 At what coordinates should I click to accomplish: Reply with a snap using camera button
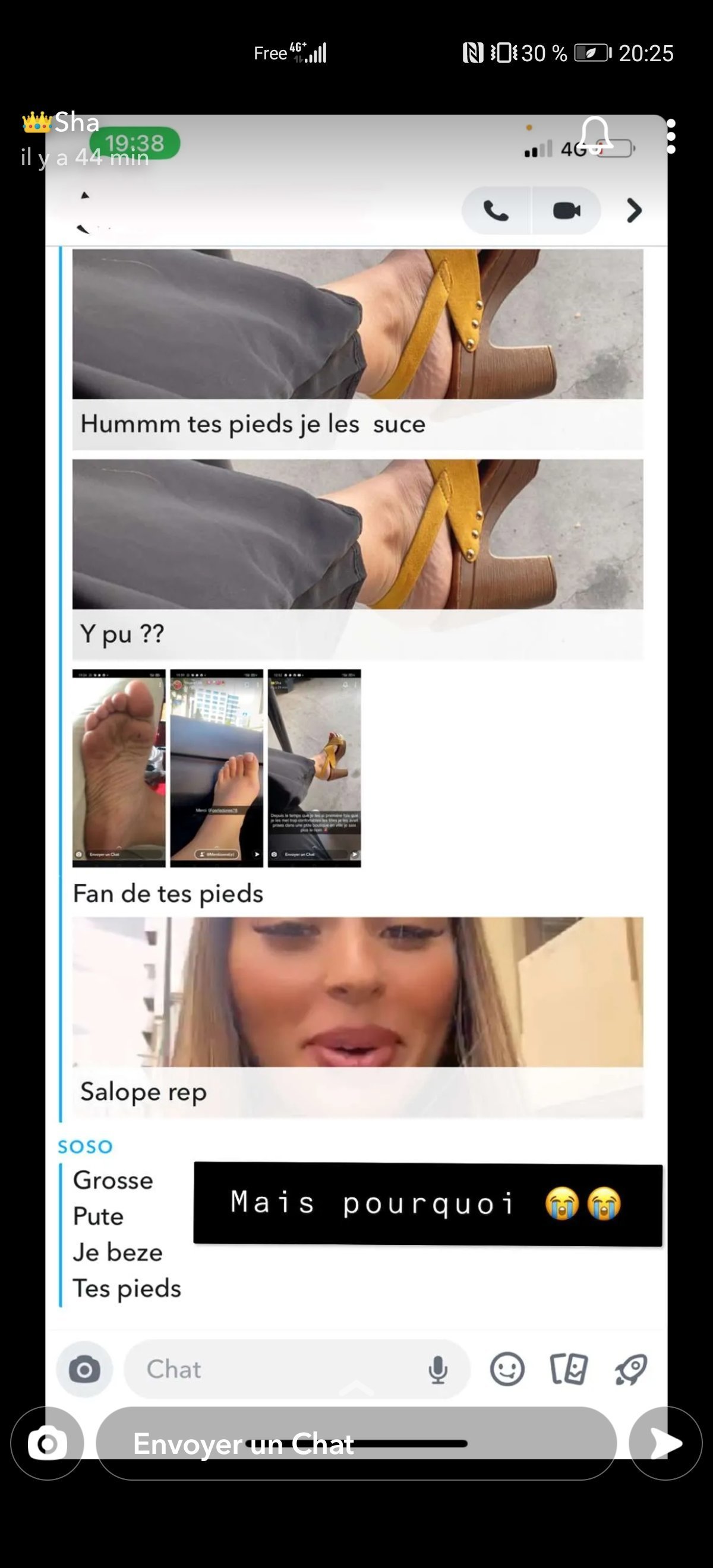pos(48,1443)
